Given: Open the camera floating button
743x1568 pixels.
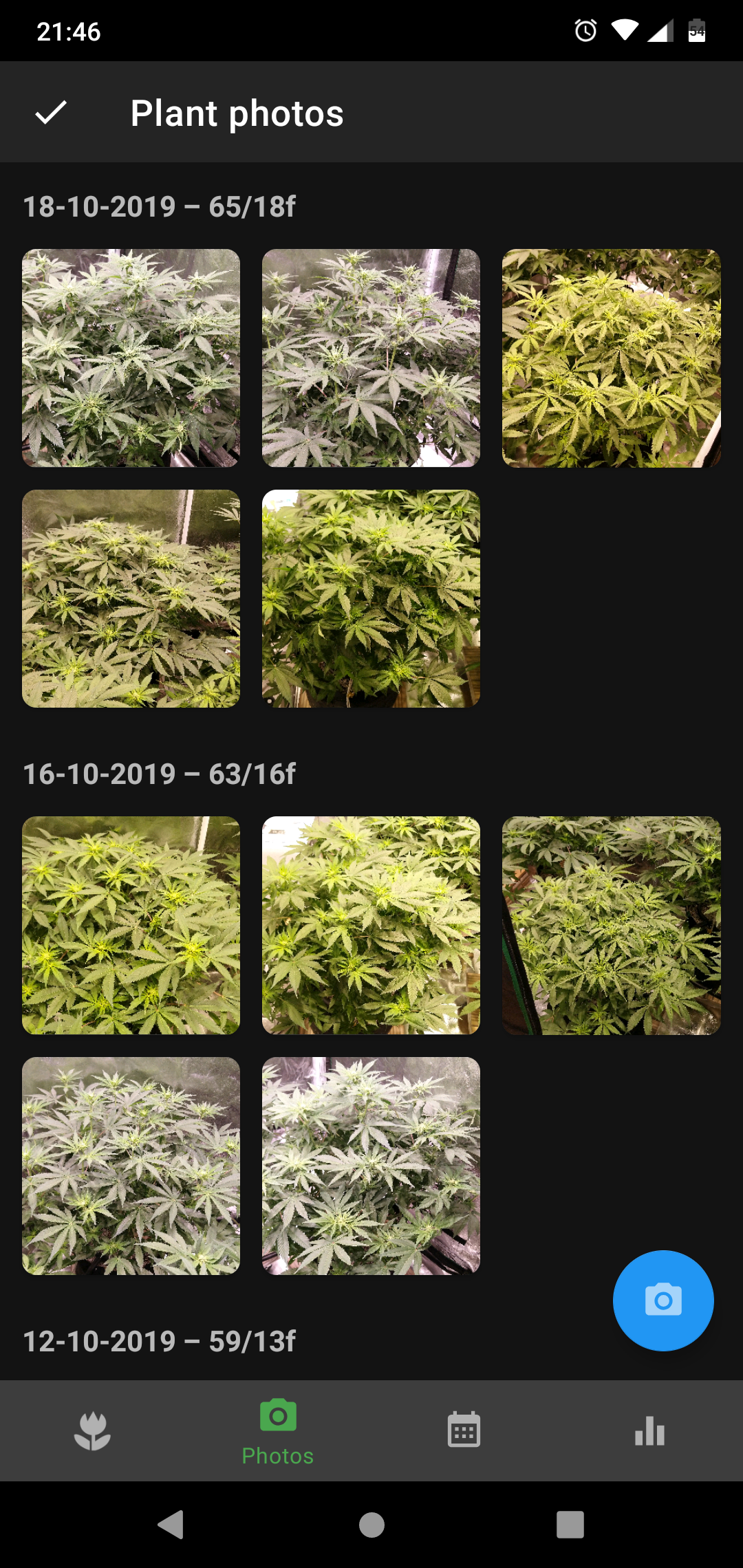Looking at the screenshot, I should pos(663,1300).
